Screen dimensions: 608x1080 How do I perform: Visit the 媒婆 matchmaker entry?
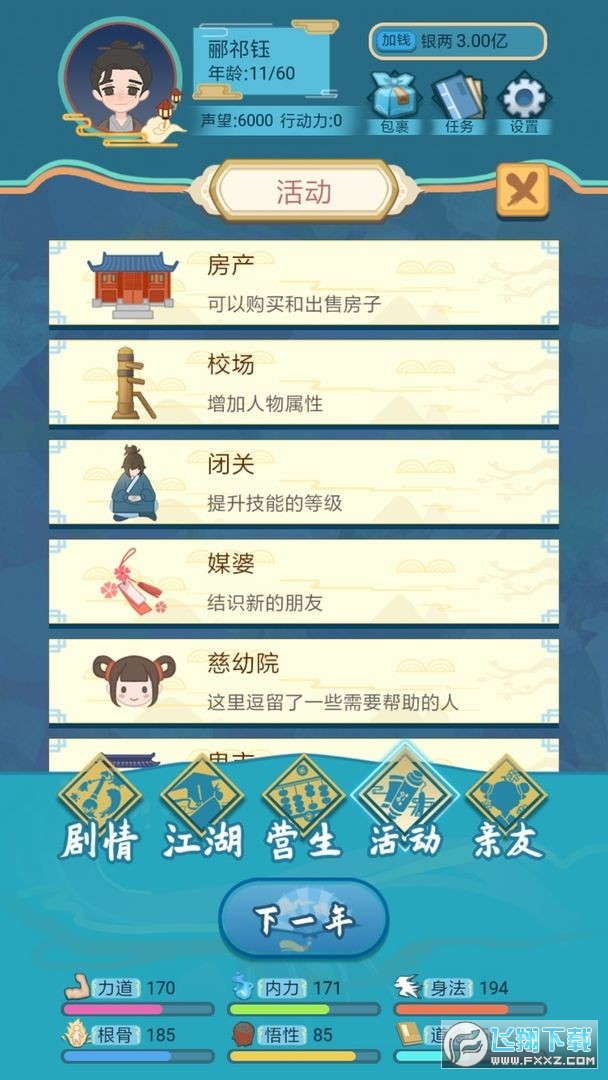(304, 581)
